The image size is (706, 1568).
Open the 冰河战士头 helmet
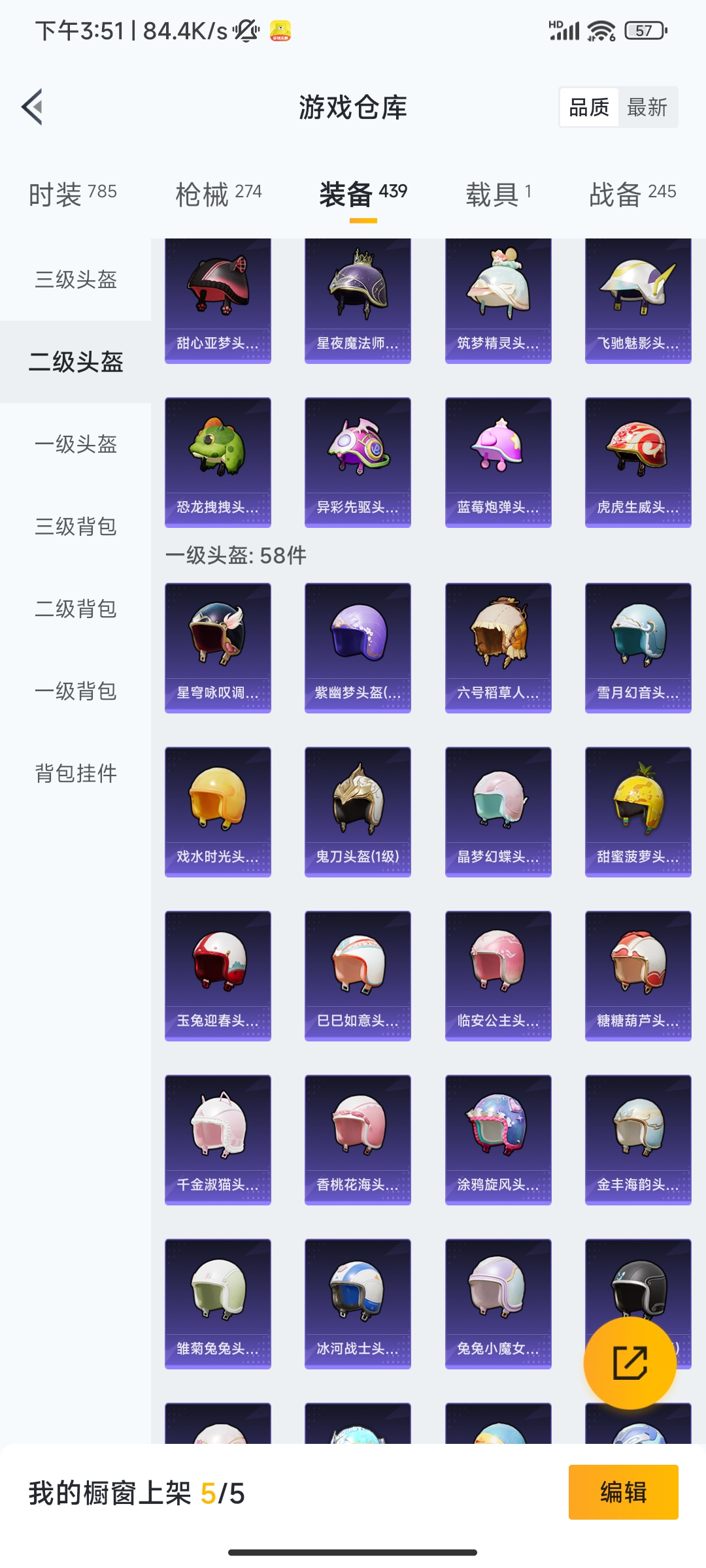(358, 1303)
